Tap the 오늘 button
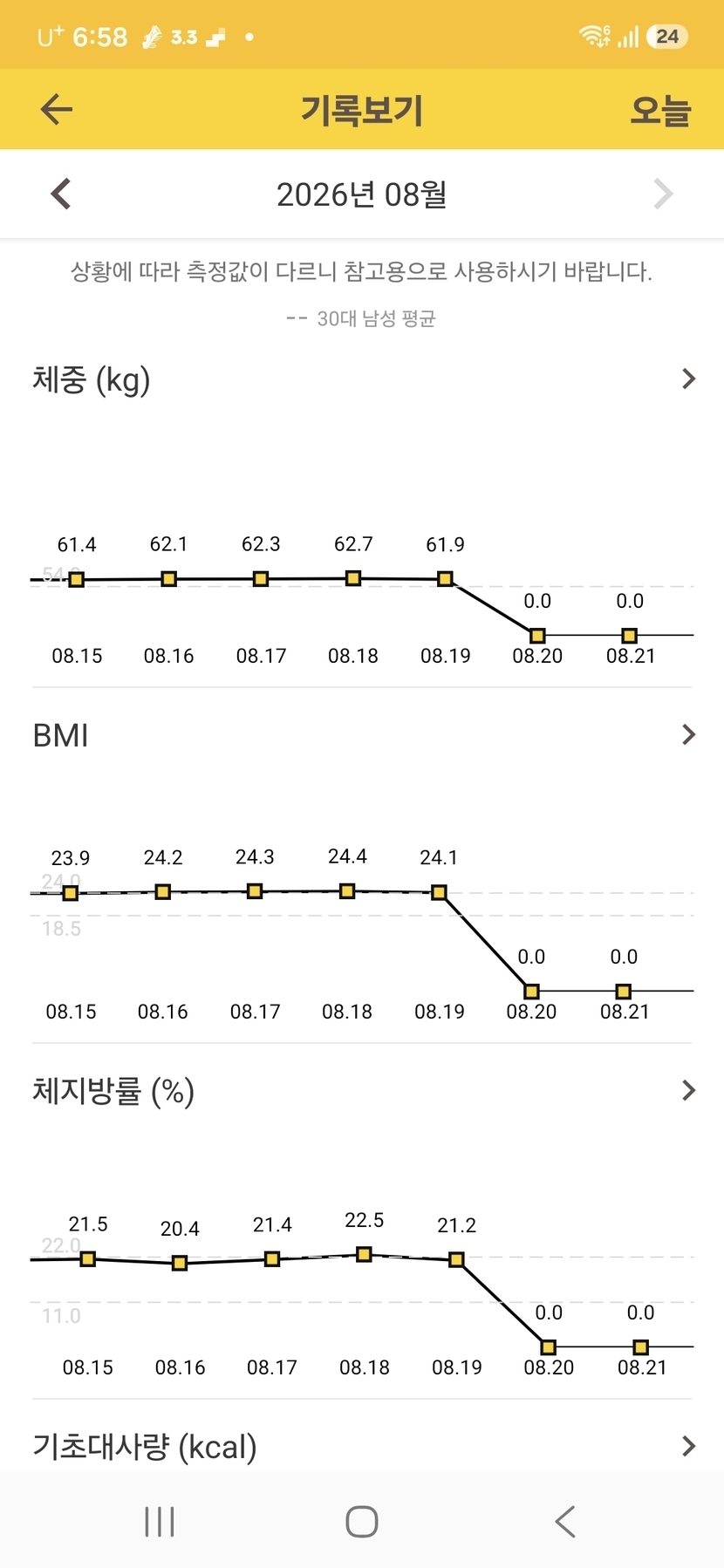The height and width of the screenshot is (1568, 724). pos(660,111)
